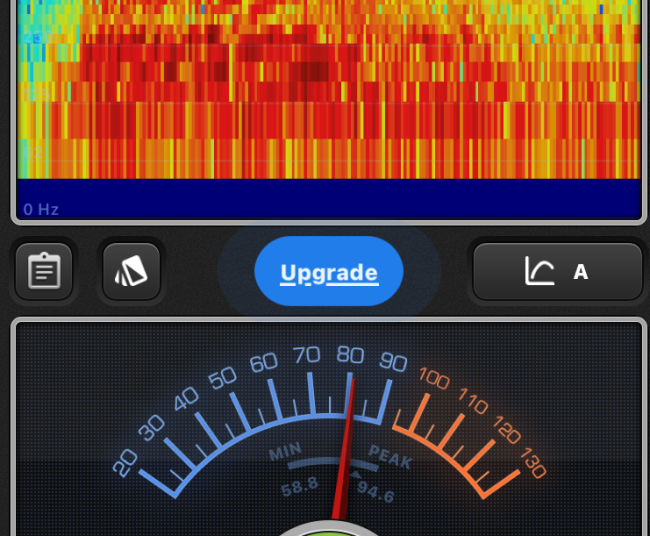Open the clipboard notes icon
The image size is (650, 536).
[x=44, y=271]
